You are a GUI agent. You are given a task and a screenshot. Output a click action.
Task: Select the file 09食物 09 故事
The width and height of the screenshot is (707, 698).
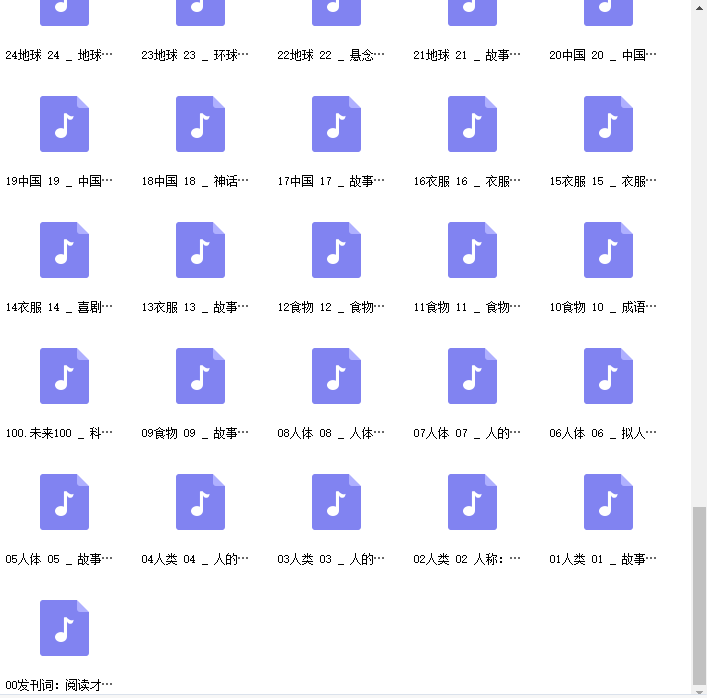point(200,376)
